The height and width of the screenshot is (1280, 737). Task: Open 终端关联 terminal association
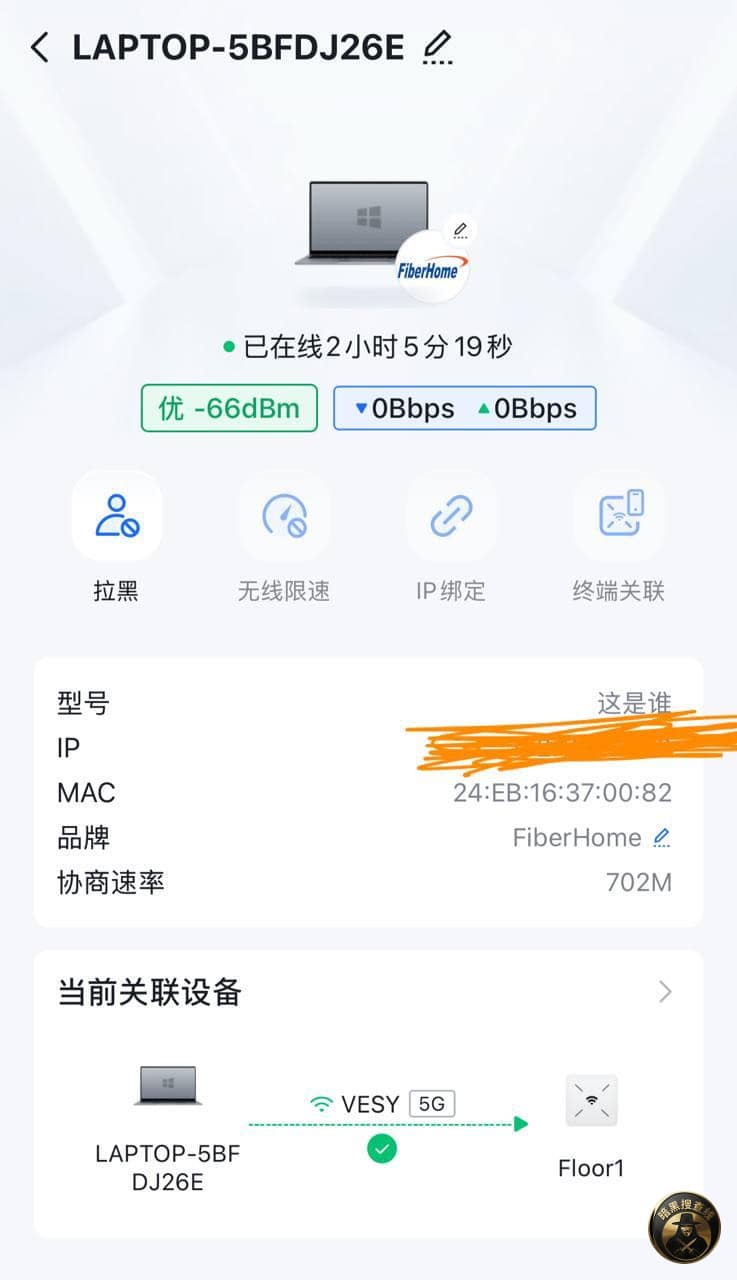pos(618,517)
